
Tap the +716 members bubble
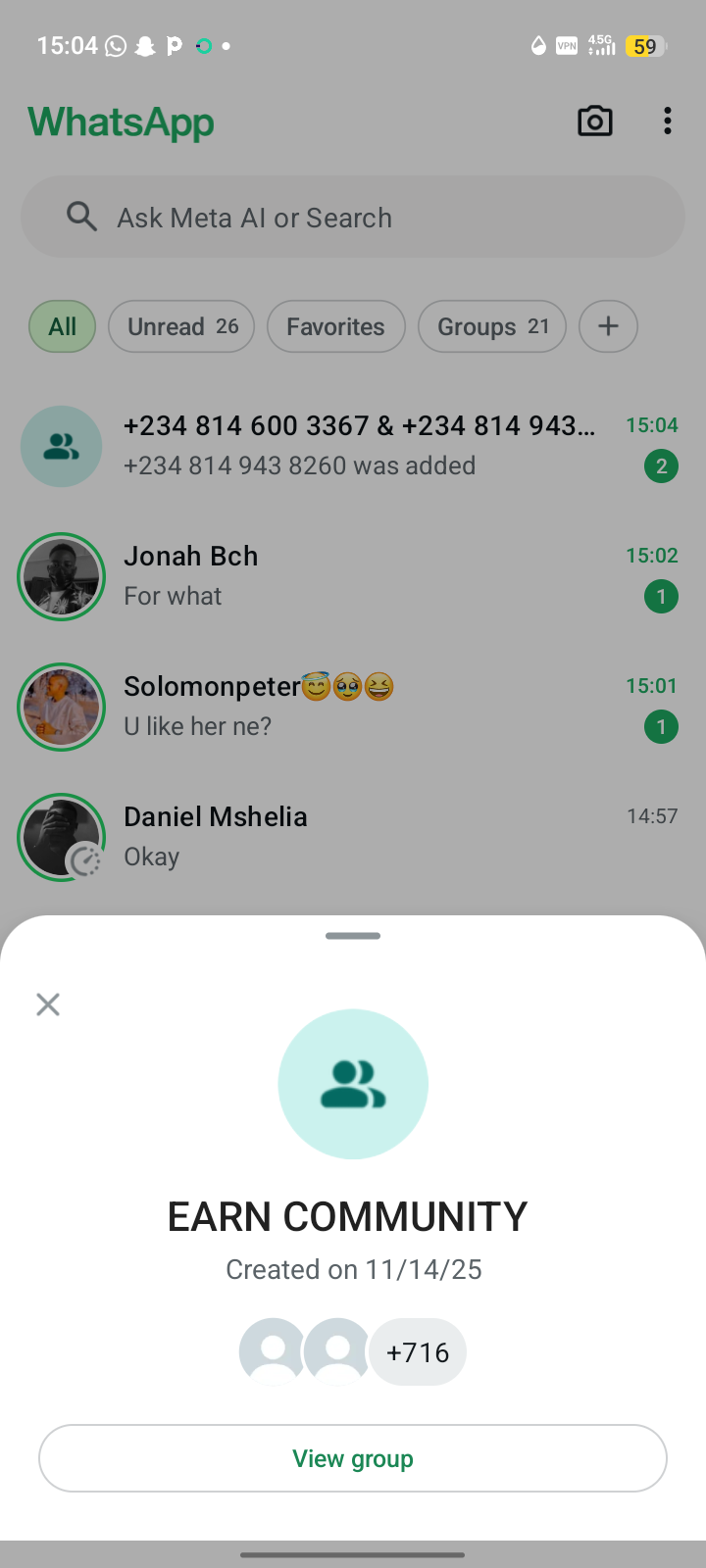(x=418, y=1352)
